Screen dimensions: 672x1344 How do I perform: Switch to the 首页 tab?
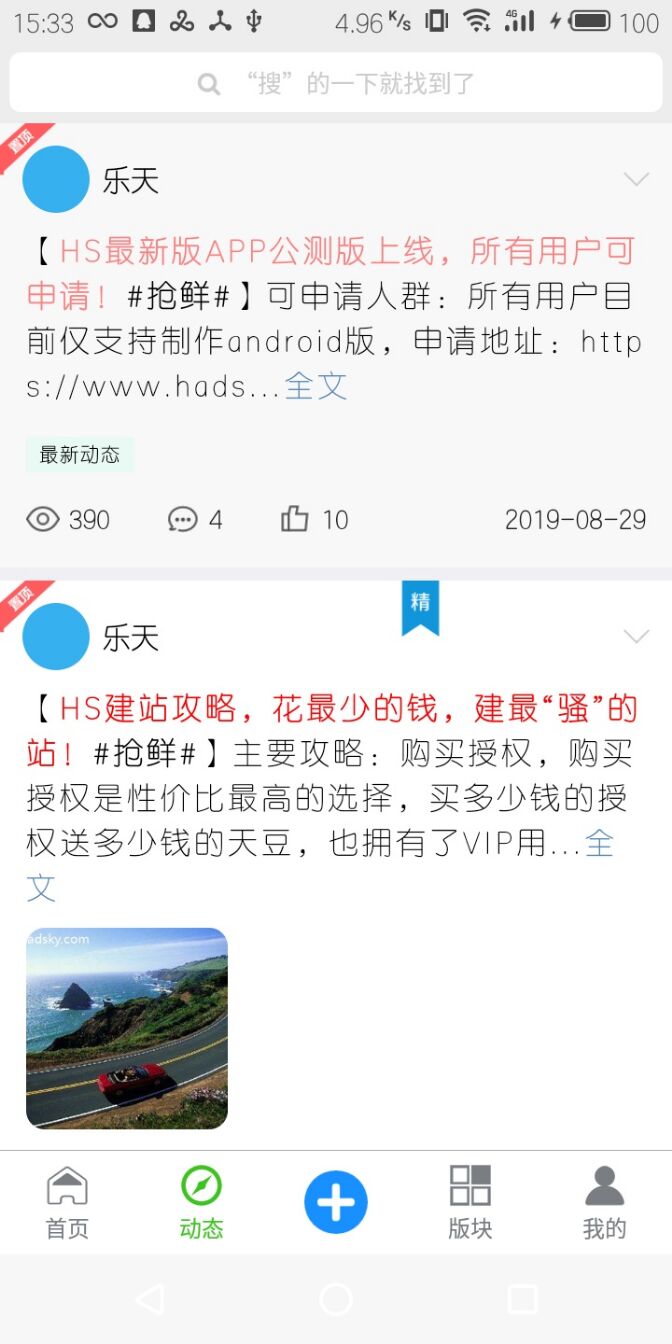(67, 1203)
